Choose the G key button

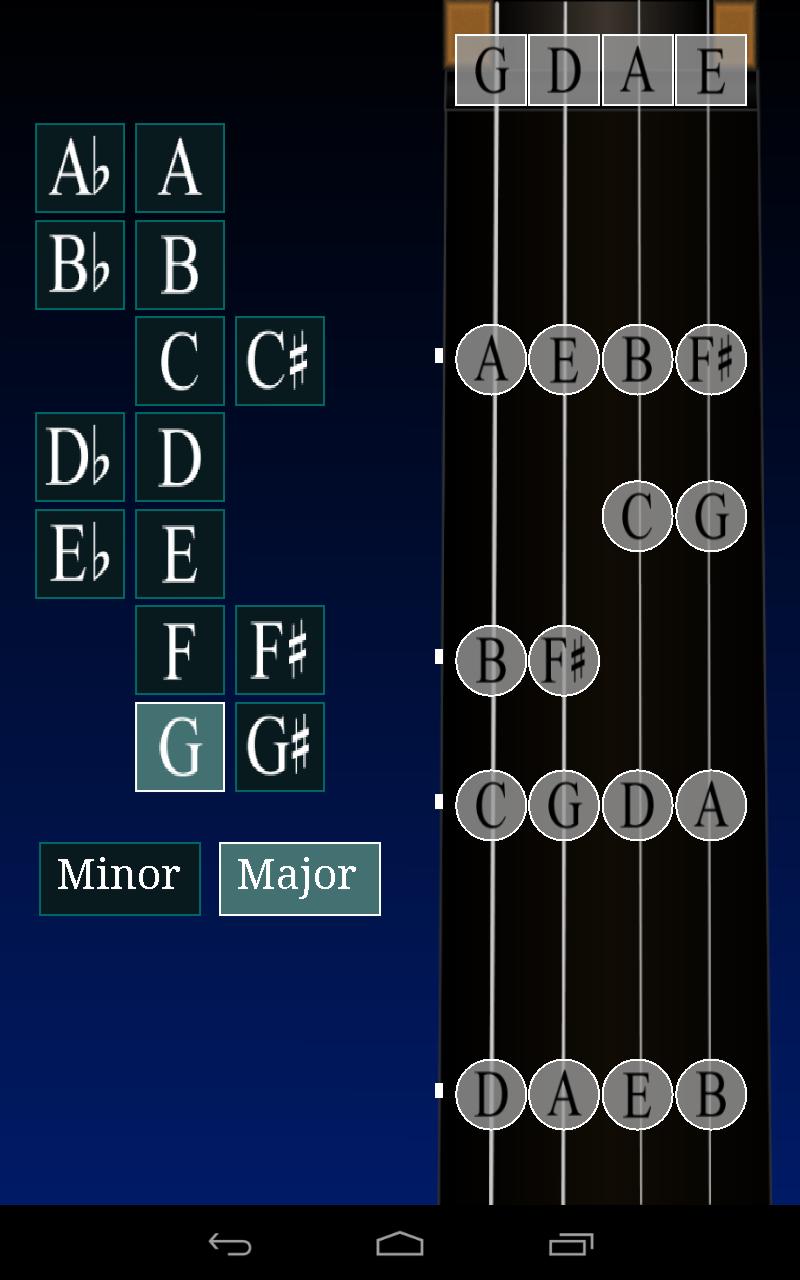[180, 747]
